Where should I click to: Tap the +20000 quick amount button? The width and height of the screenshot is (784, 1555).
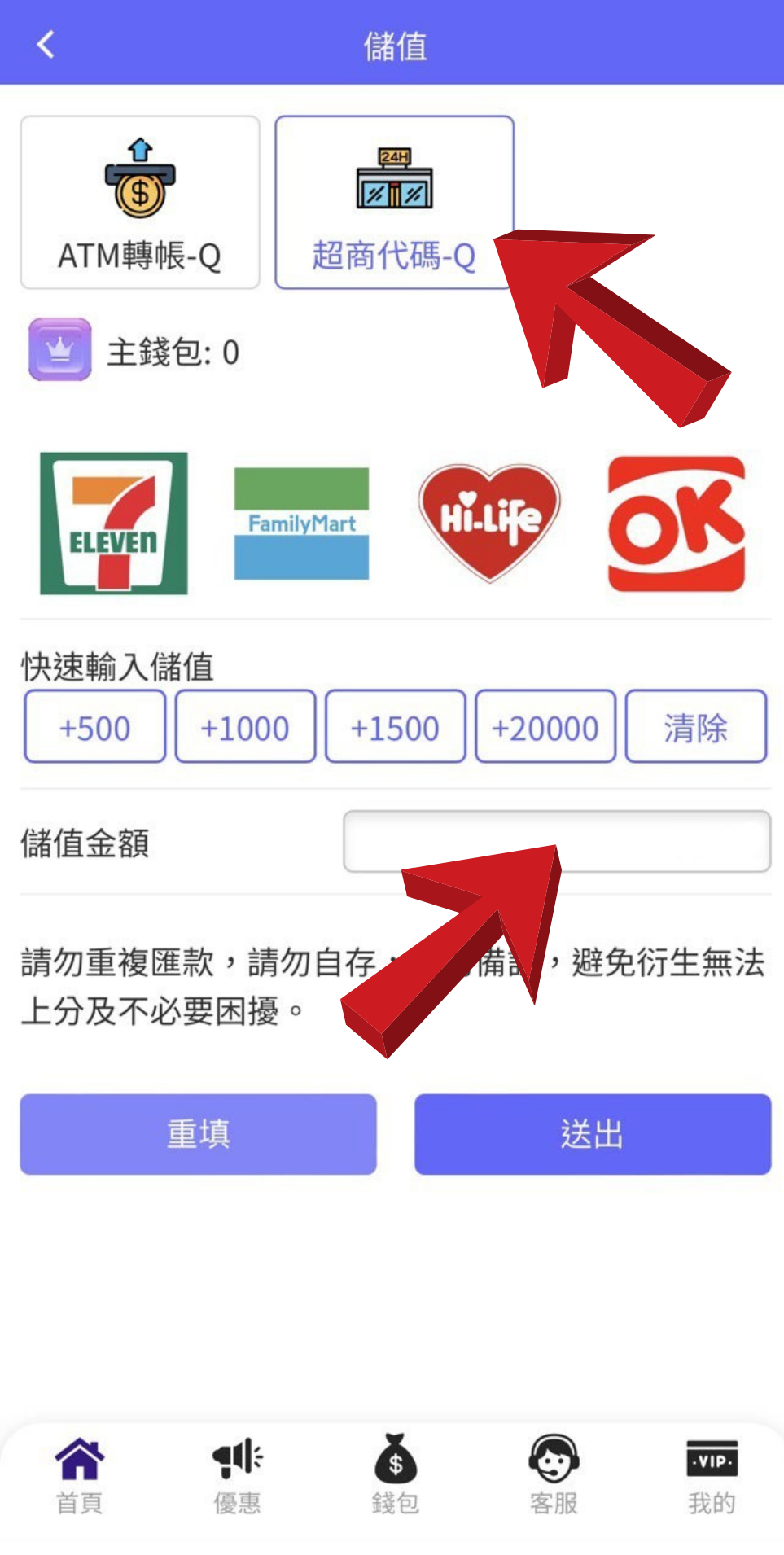pos(545,727)
